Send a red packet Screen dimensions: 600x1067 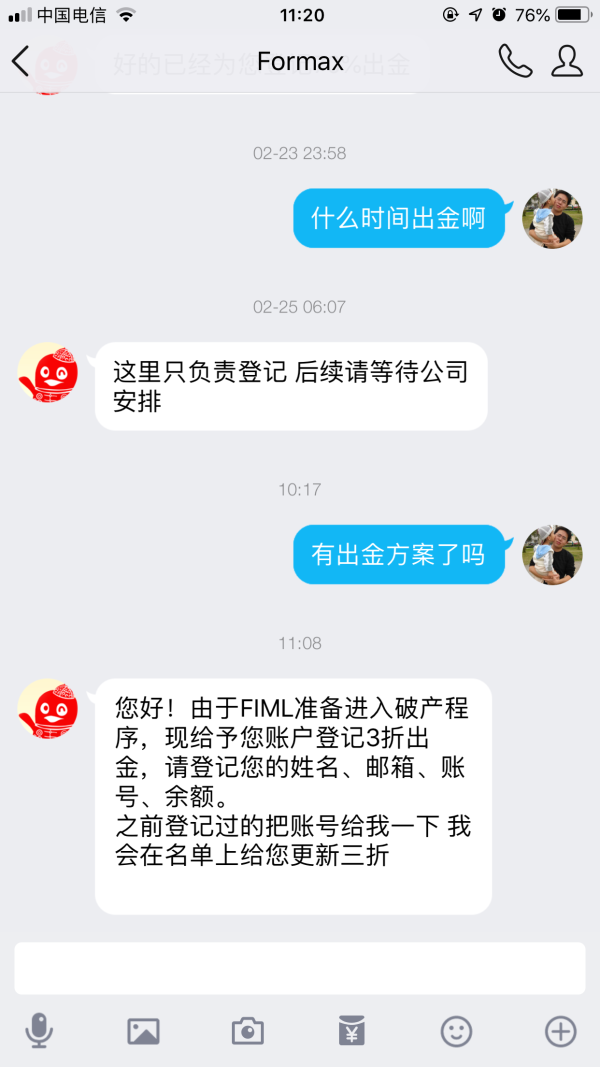[352, 1030]
